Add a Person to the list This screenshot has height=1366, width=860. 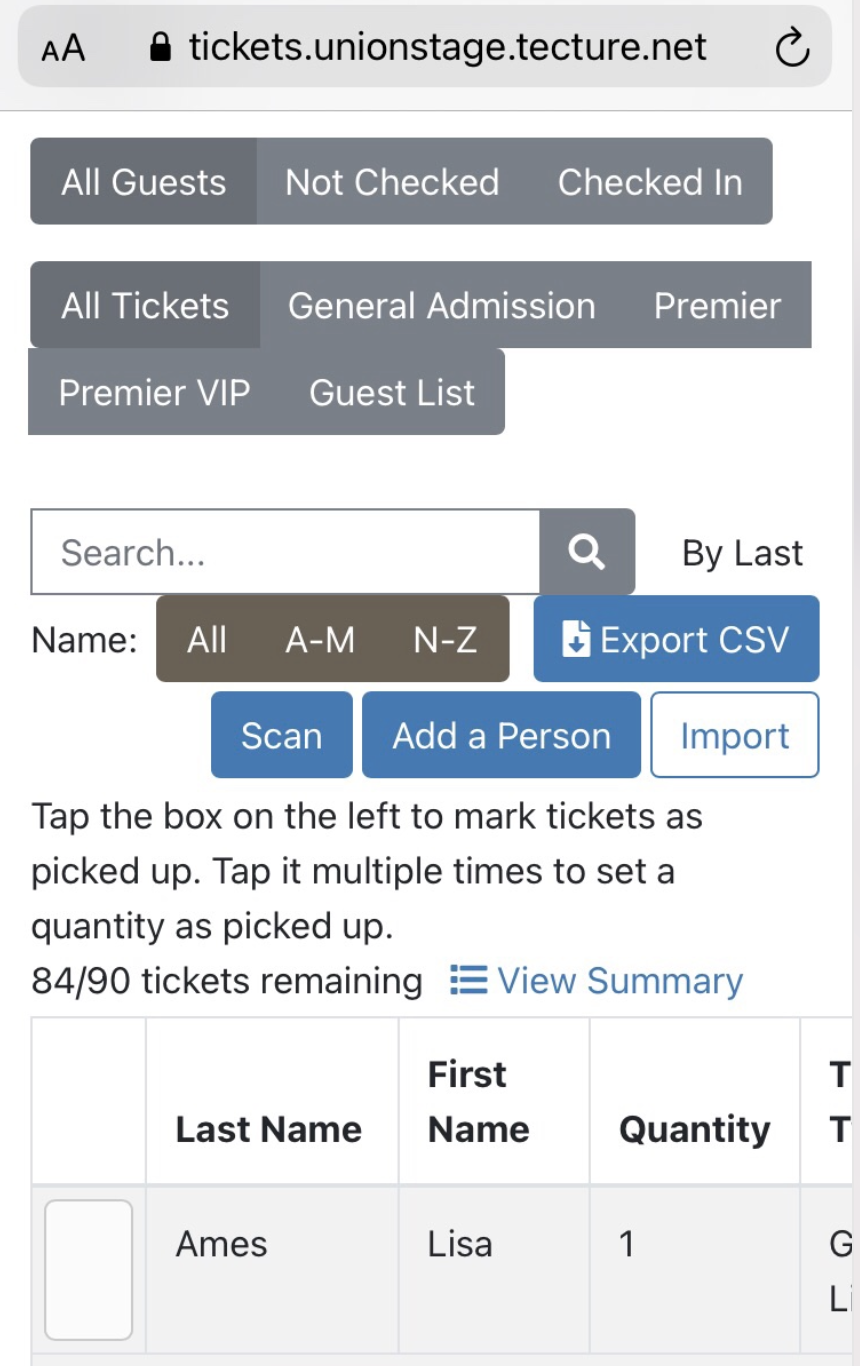(x=501, y=736)
